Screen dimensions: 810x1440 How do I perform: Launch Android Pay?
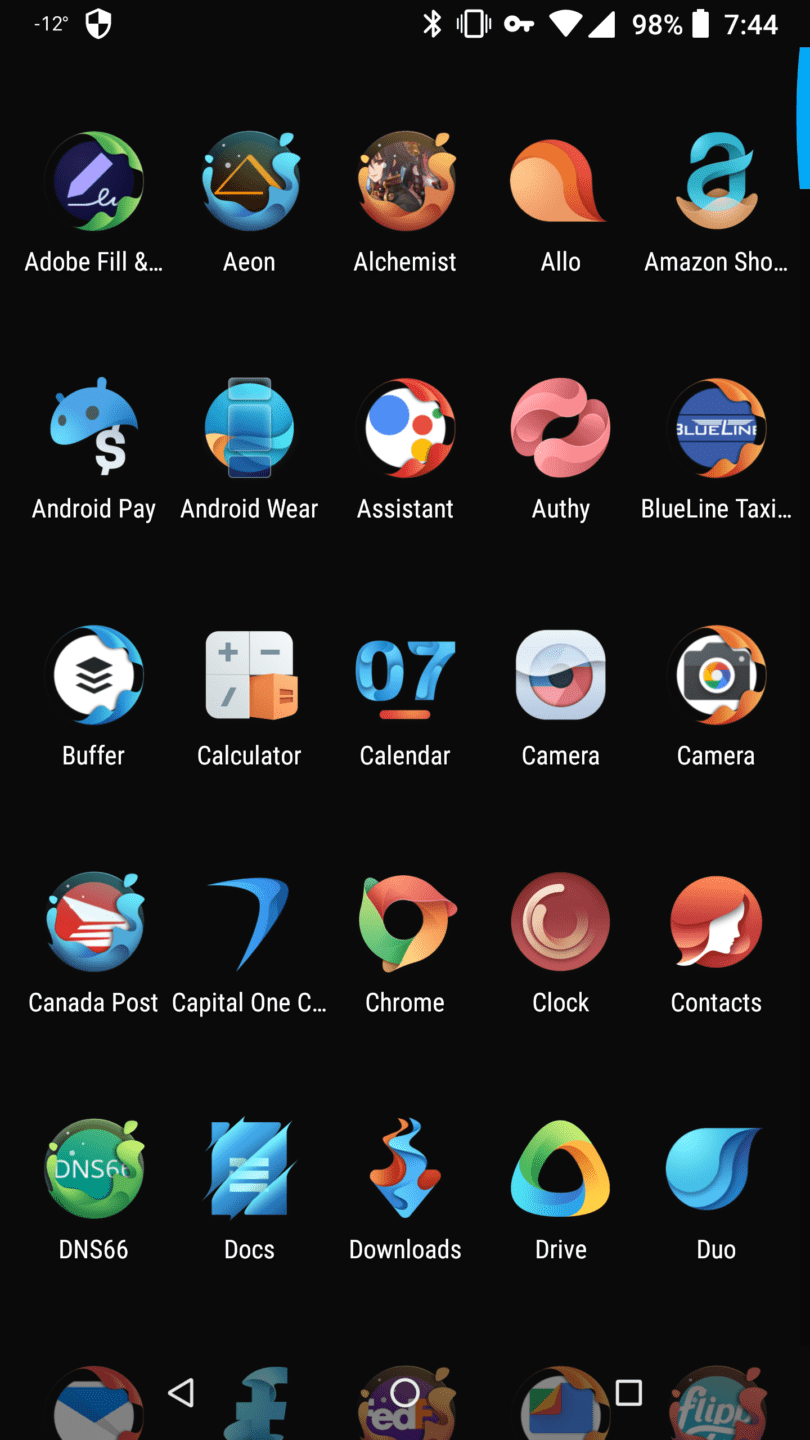tap(94, 428)
